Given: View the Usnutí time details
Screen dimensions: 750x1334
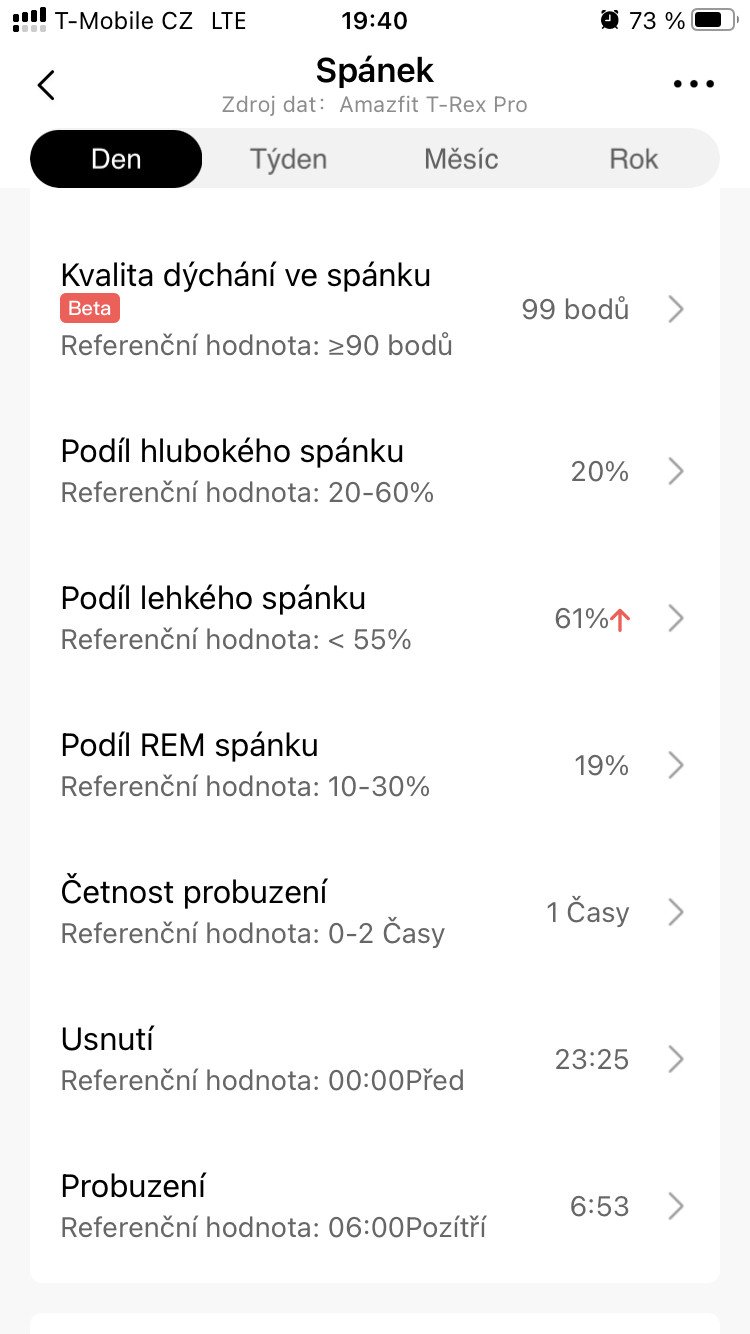Looking at the screenshot, I should [375, 1059].
